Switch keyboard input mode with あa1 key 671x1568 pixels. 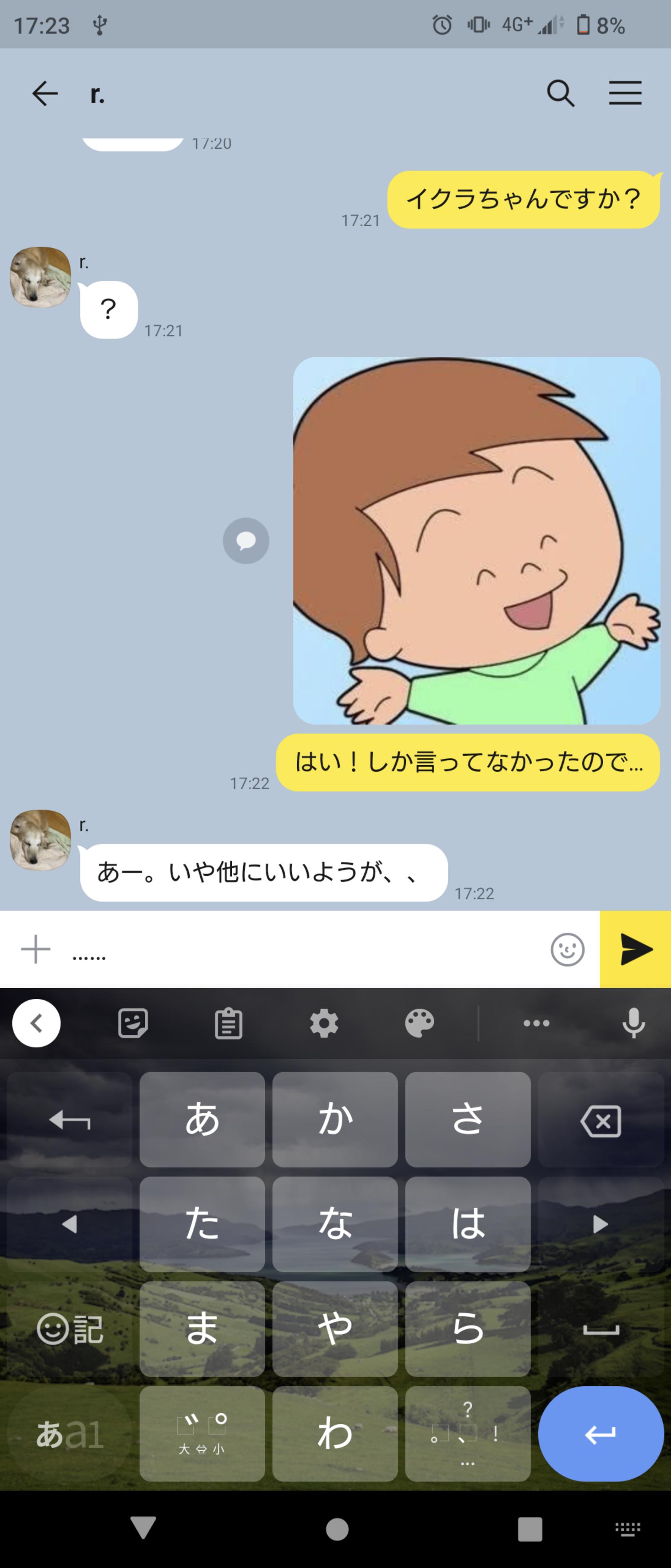tap(69, 1434)
